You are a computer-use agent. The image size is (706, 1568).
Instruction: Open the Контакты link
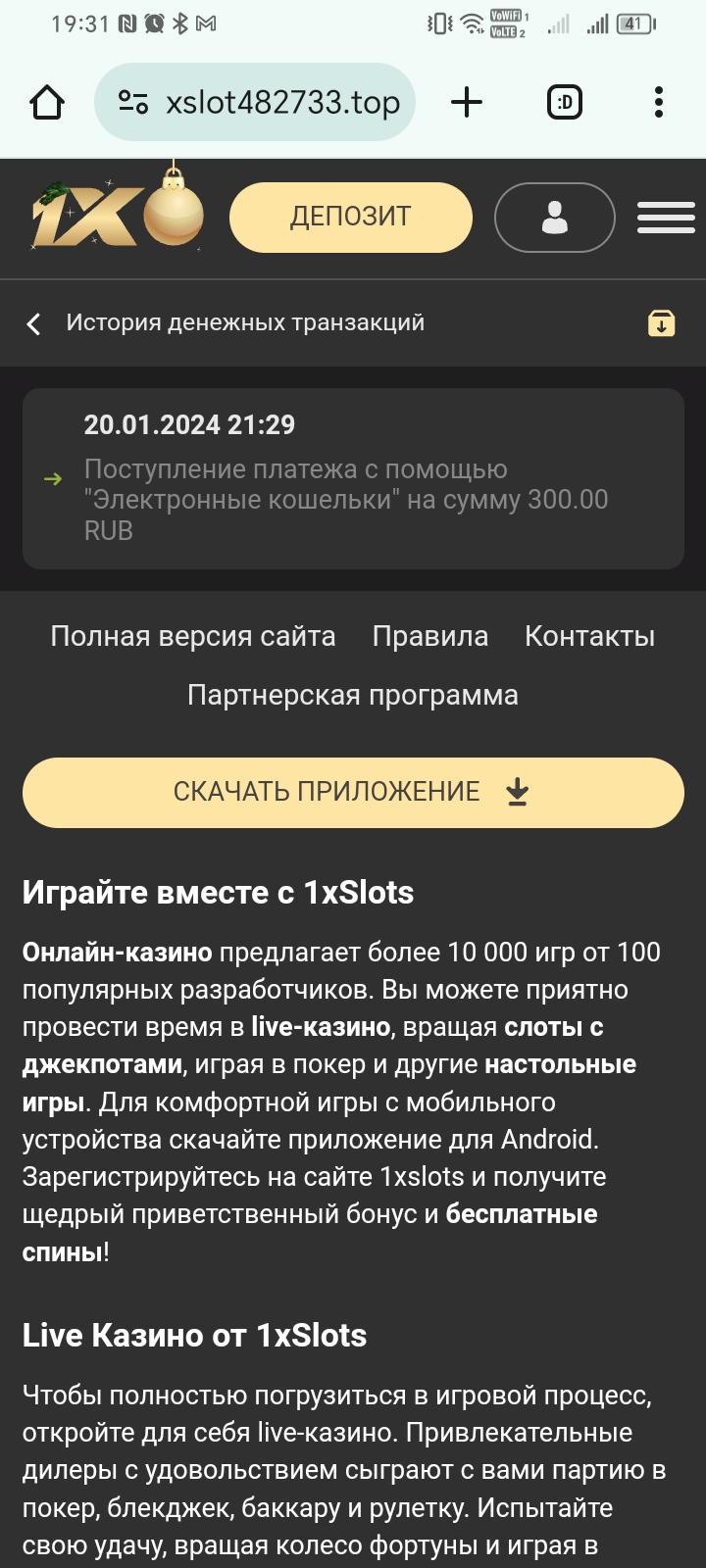pyautogui.click(x=589, y=636)
